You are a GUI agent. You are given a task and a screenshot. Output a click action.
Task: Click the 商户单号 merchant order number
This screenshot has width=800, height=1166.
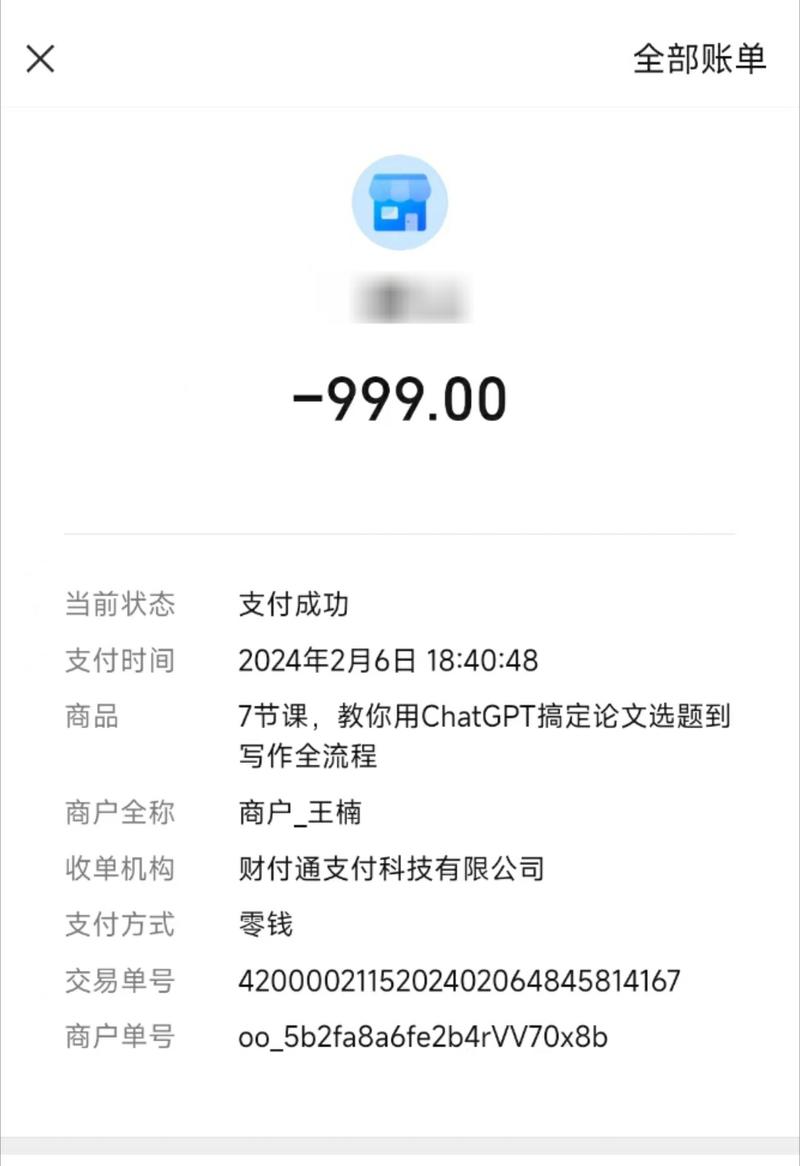(x=420, y=1038)
